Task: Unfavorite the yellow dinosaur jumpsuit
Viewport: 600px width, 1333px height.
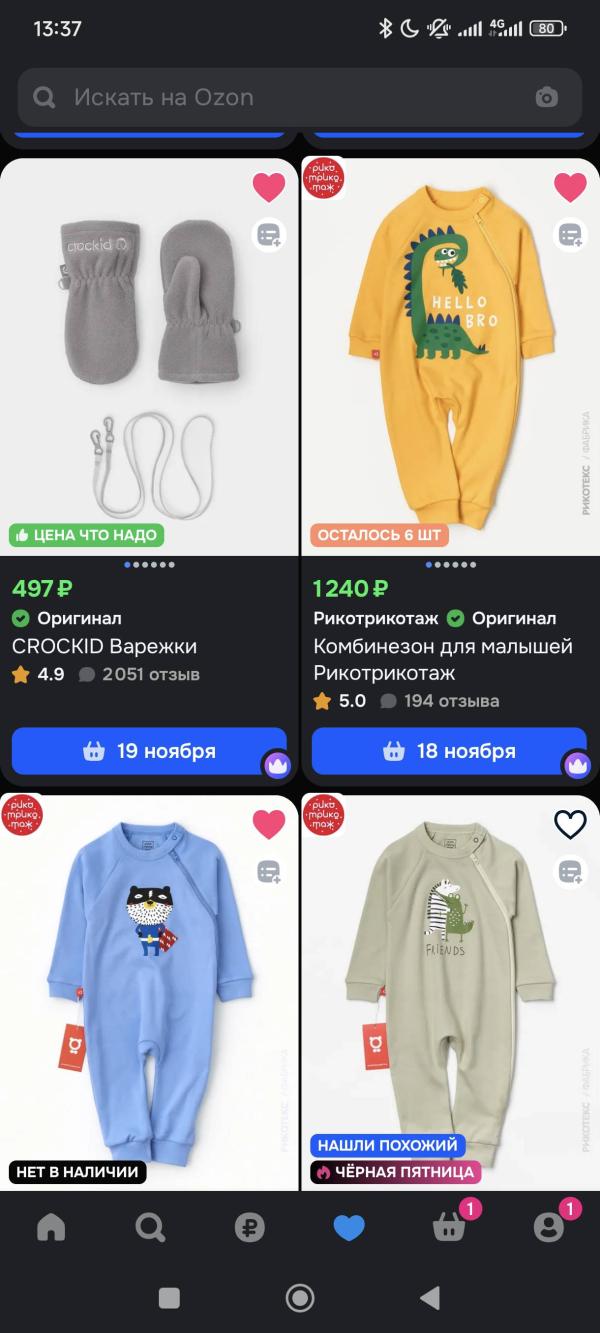Action: pyautogui.click(x=570, y=187)
